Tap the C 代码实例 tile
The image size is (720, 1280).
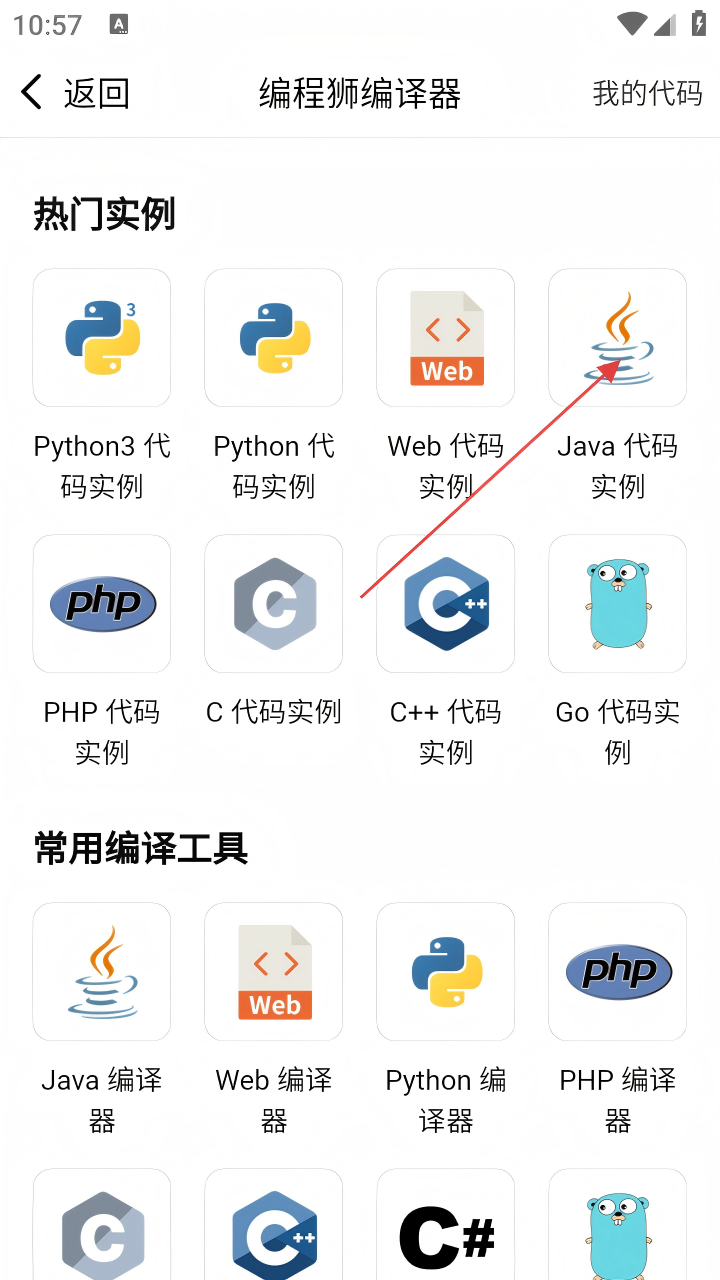click(x=274, y=604)
